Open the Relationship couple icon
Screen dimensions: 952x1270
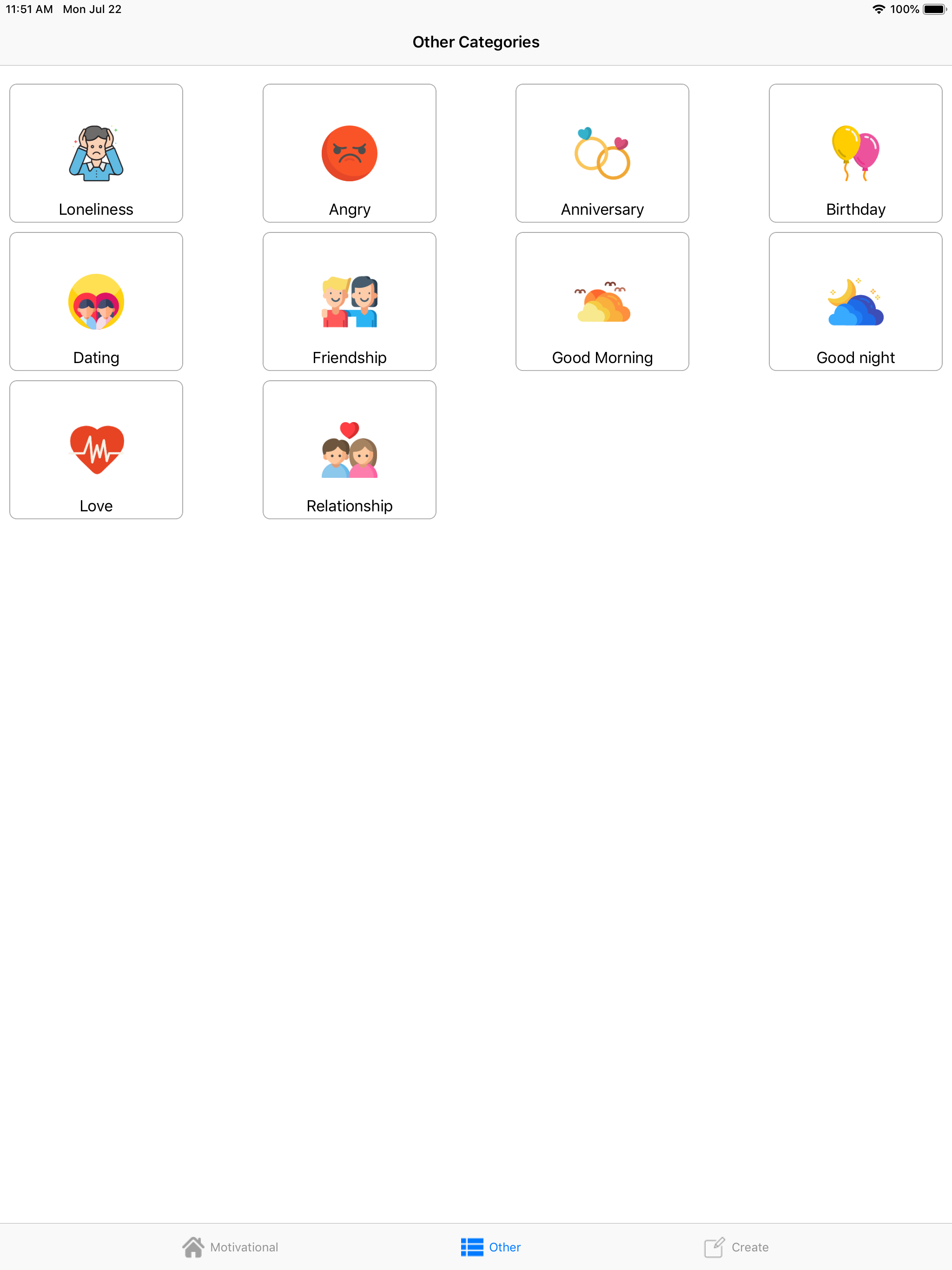tap(349, 450)
